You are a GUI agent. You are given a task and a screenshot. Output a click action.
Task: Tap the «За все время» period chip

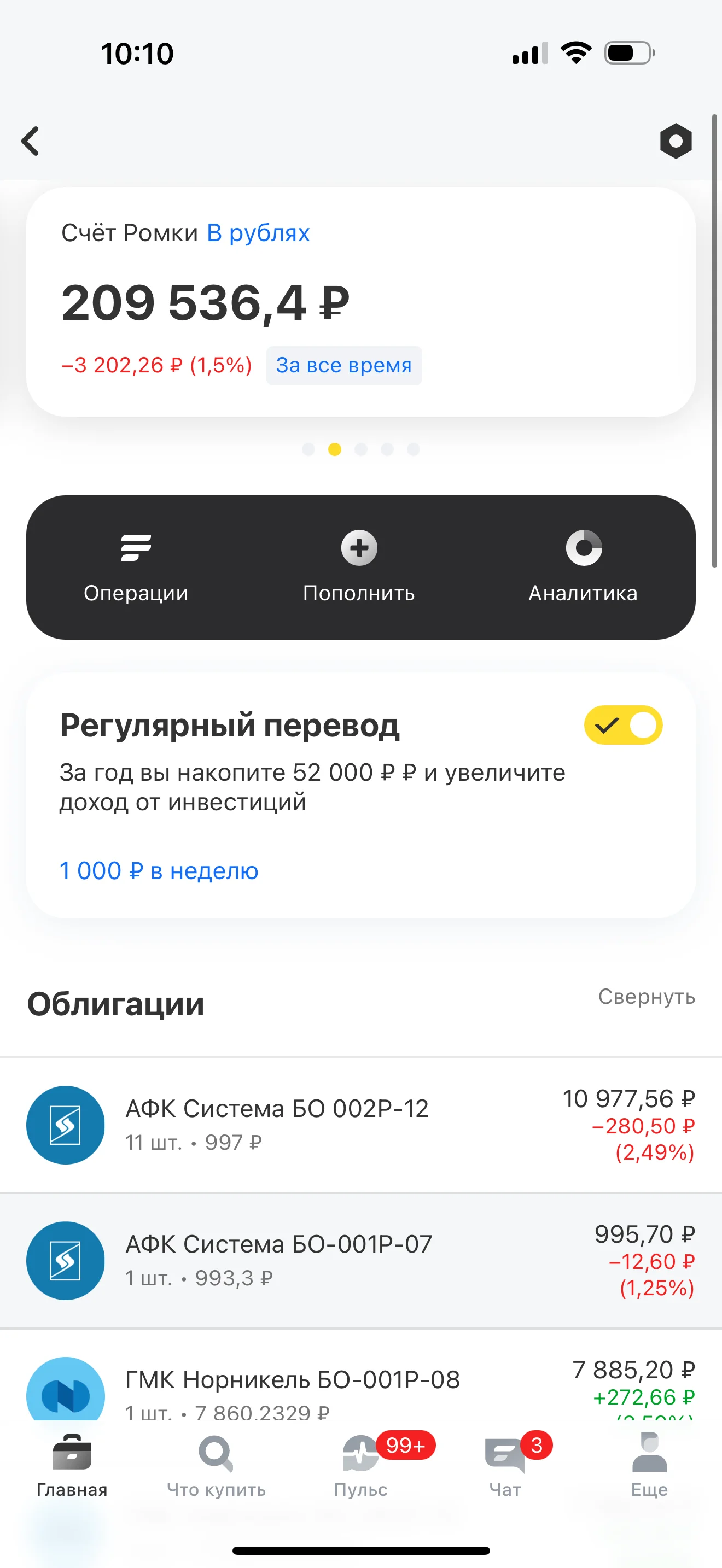click(x=344, y=365)
